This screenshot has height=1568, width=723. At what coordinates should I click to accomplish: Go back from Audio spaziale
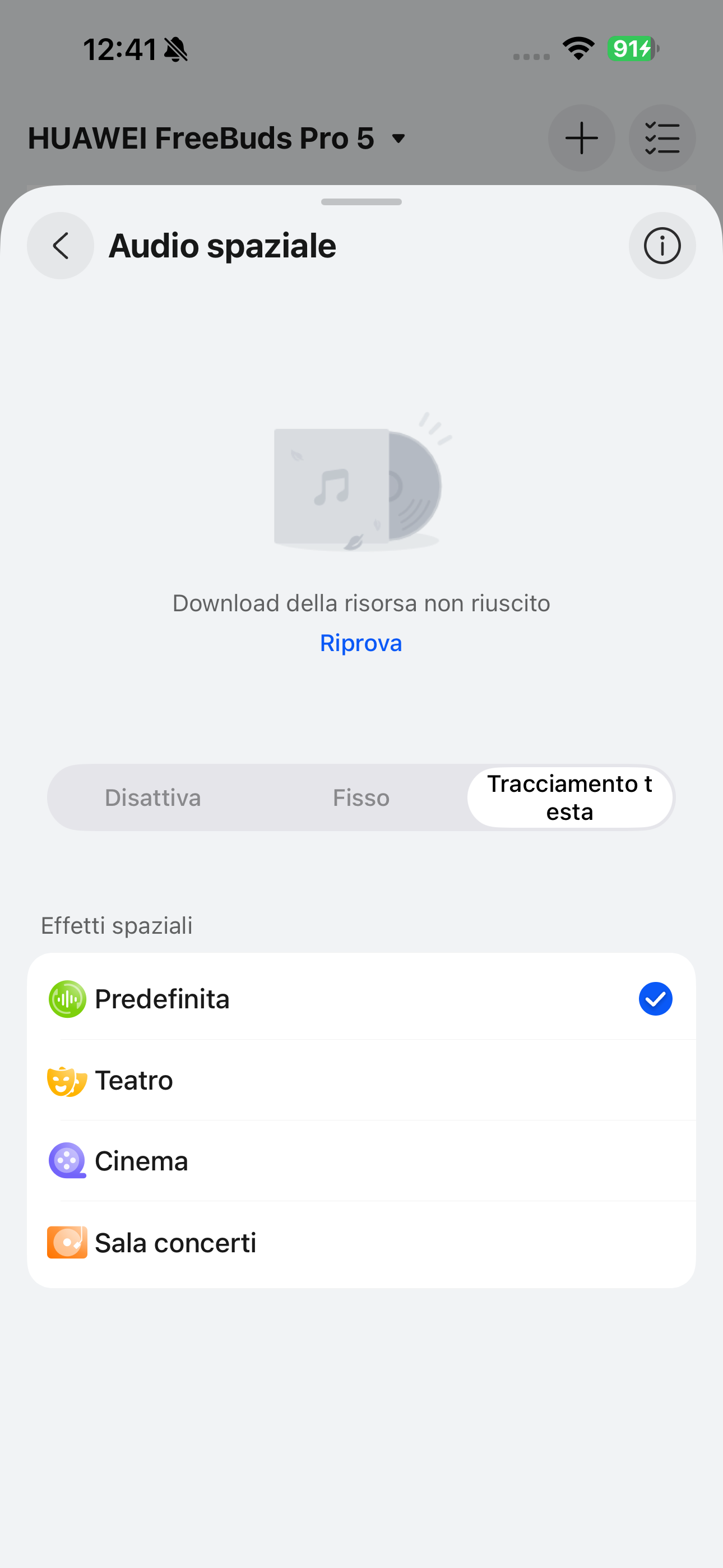[x=61, y=246]
